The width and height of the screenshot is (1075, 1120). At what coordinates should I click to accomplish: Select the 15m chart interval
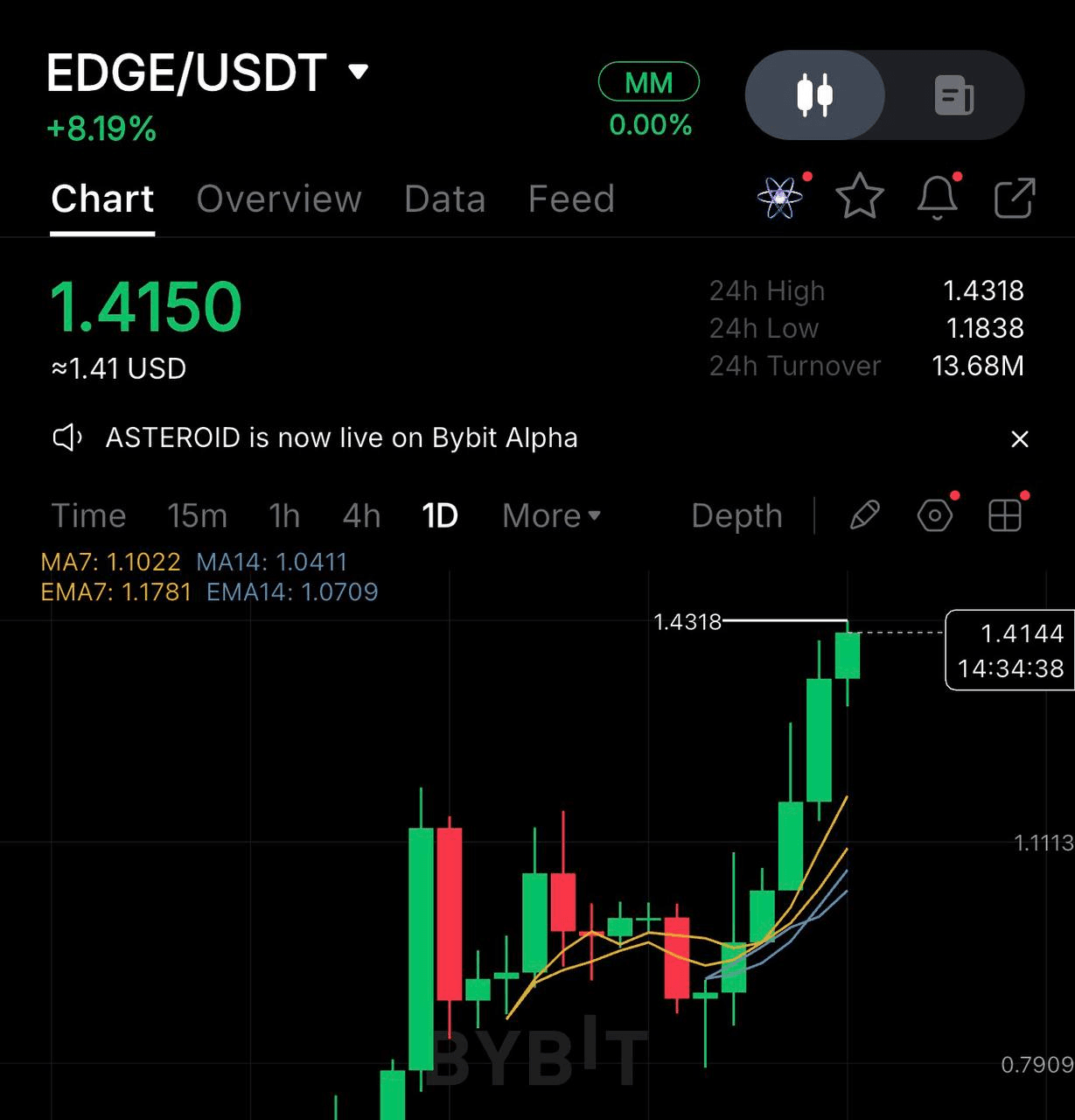click(197, 516)
